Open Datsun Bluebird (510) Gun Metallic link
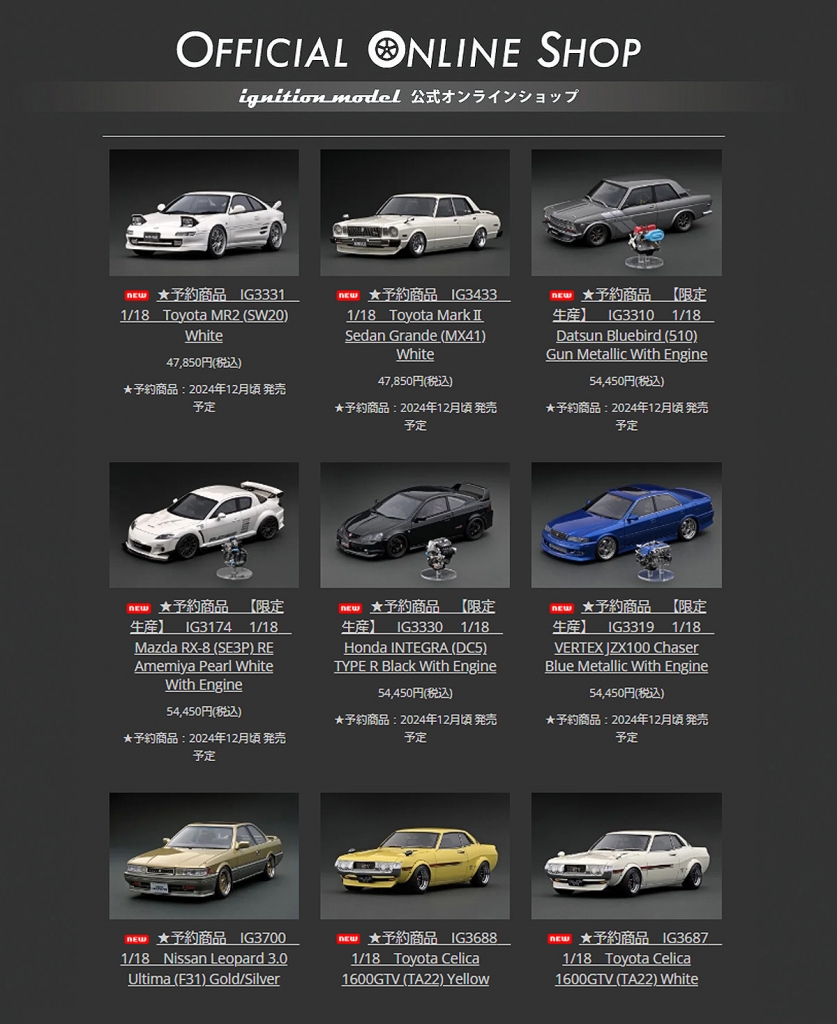This screenshot has height=1024, width=837. click(x=627, y=336)
